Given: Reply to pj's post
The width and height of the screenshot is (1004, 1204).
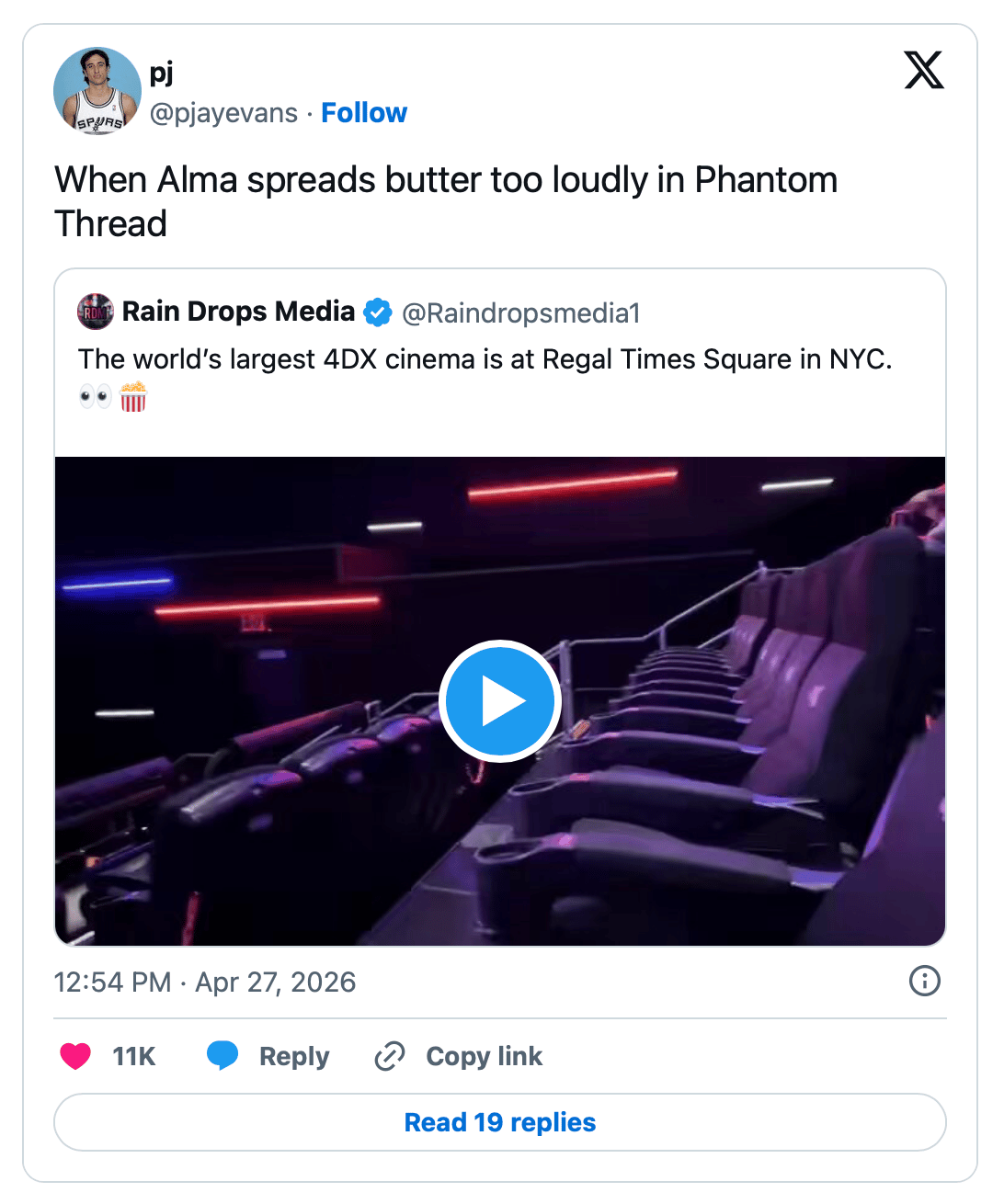Looking at the screenshot, I should 268,1056.
